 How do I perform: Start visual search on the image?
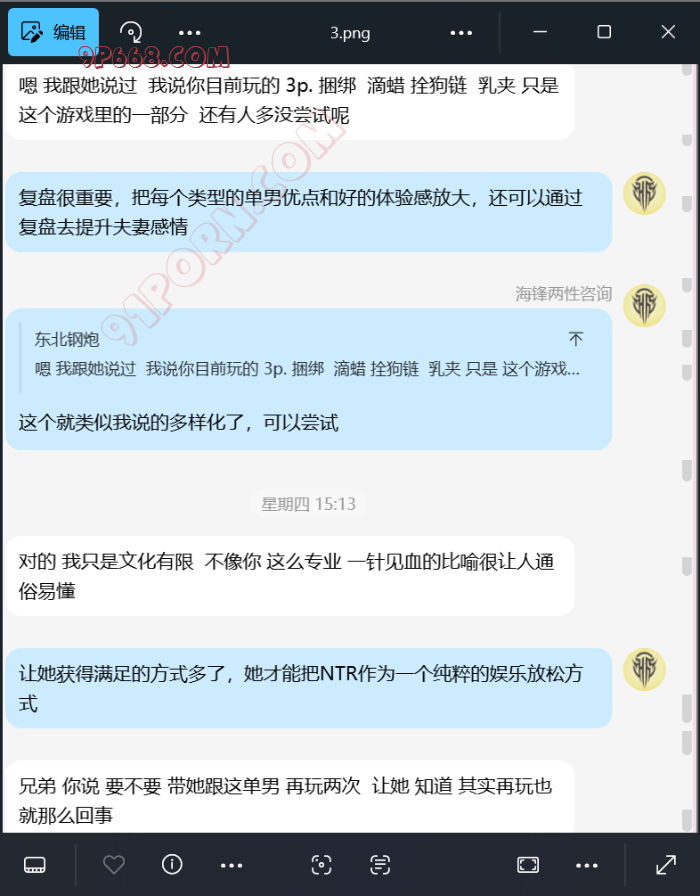coord(321,864)
